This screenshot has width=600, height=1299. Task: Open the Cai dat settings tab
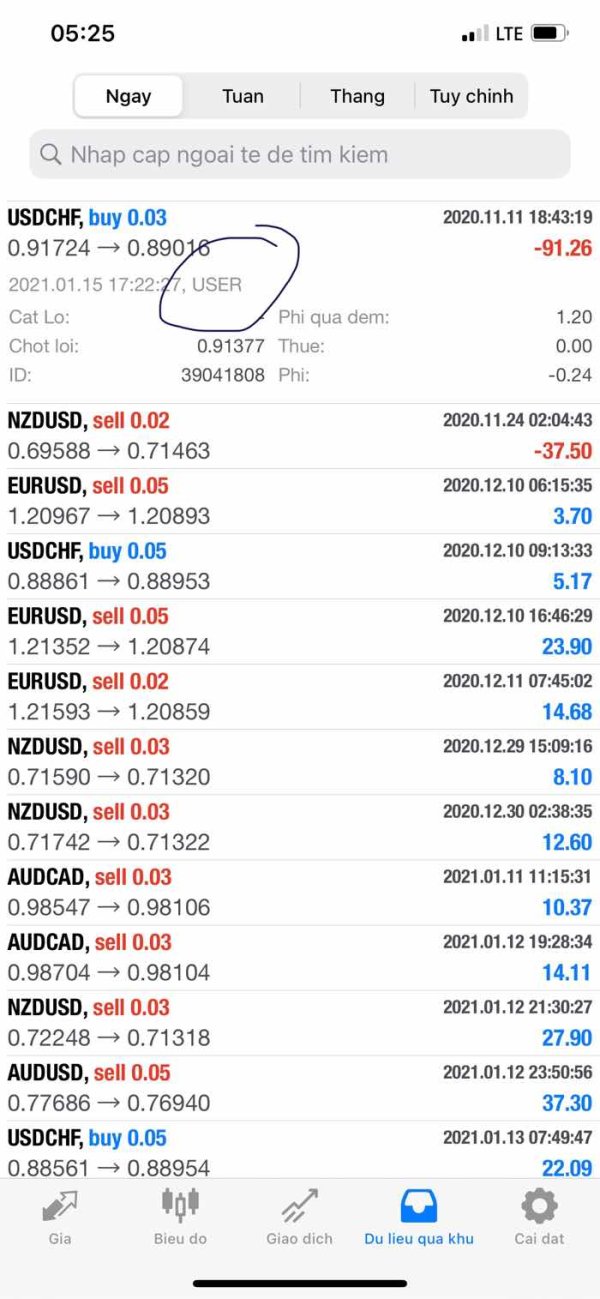[x=539, y=1216]
